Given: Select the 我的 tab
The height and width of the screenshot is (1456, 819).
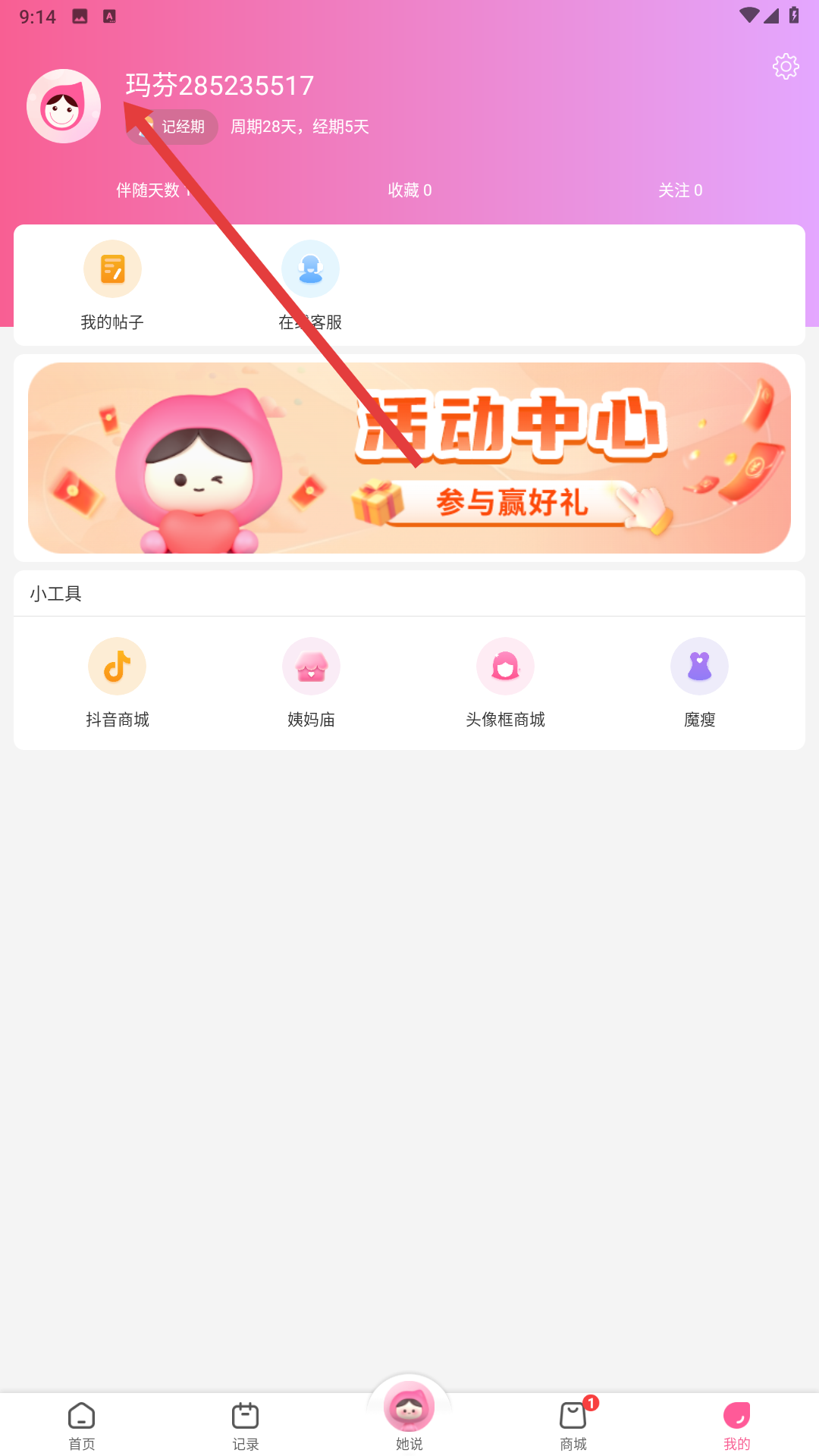Looking at the screenshot, I should pyautogui.click(x=736, y=1425).
